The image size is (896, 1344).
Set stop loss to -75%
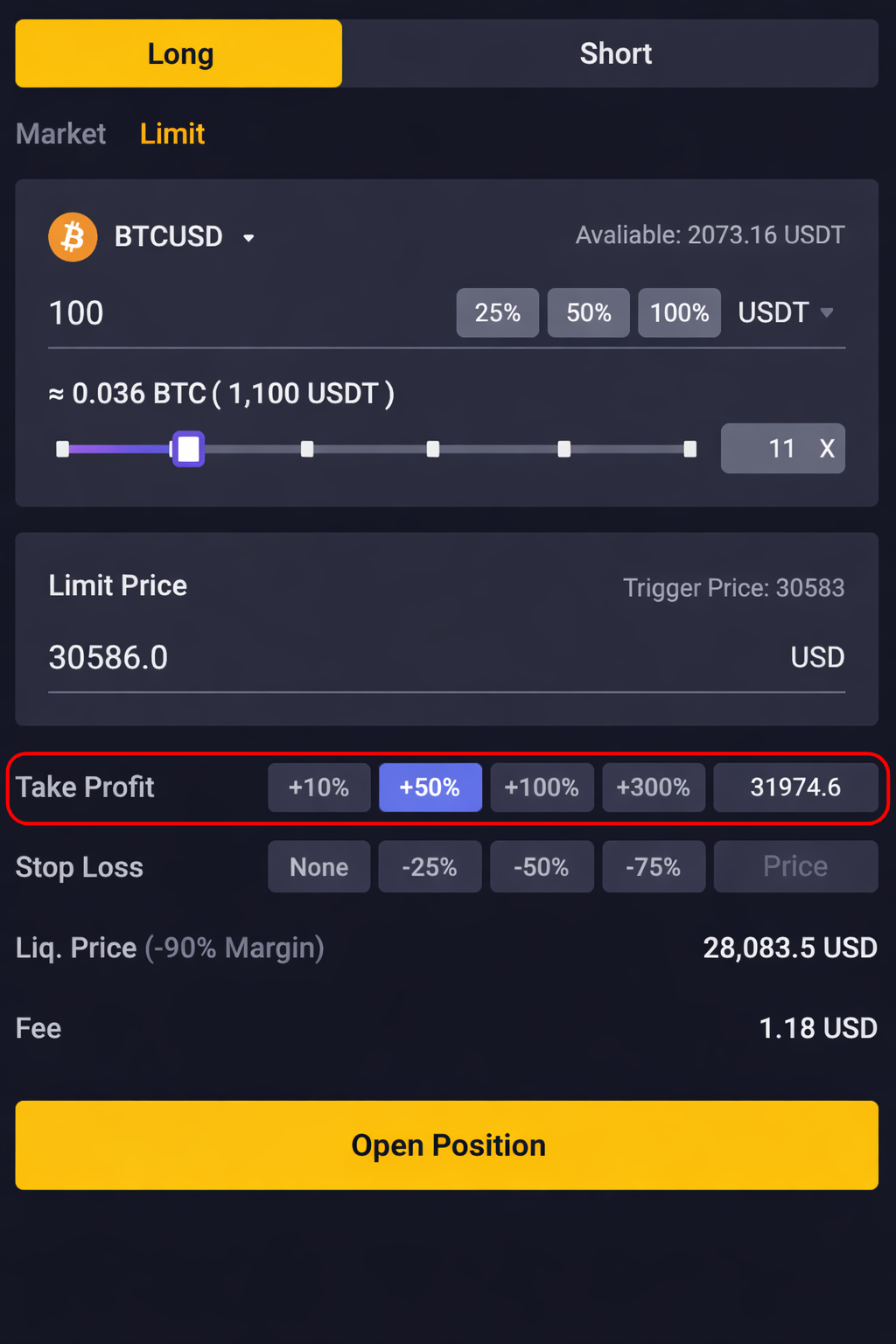654,866
